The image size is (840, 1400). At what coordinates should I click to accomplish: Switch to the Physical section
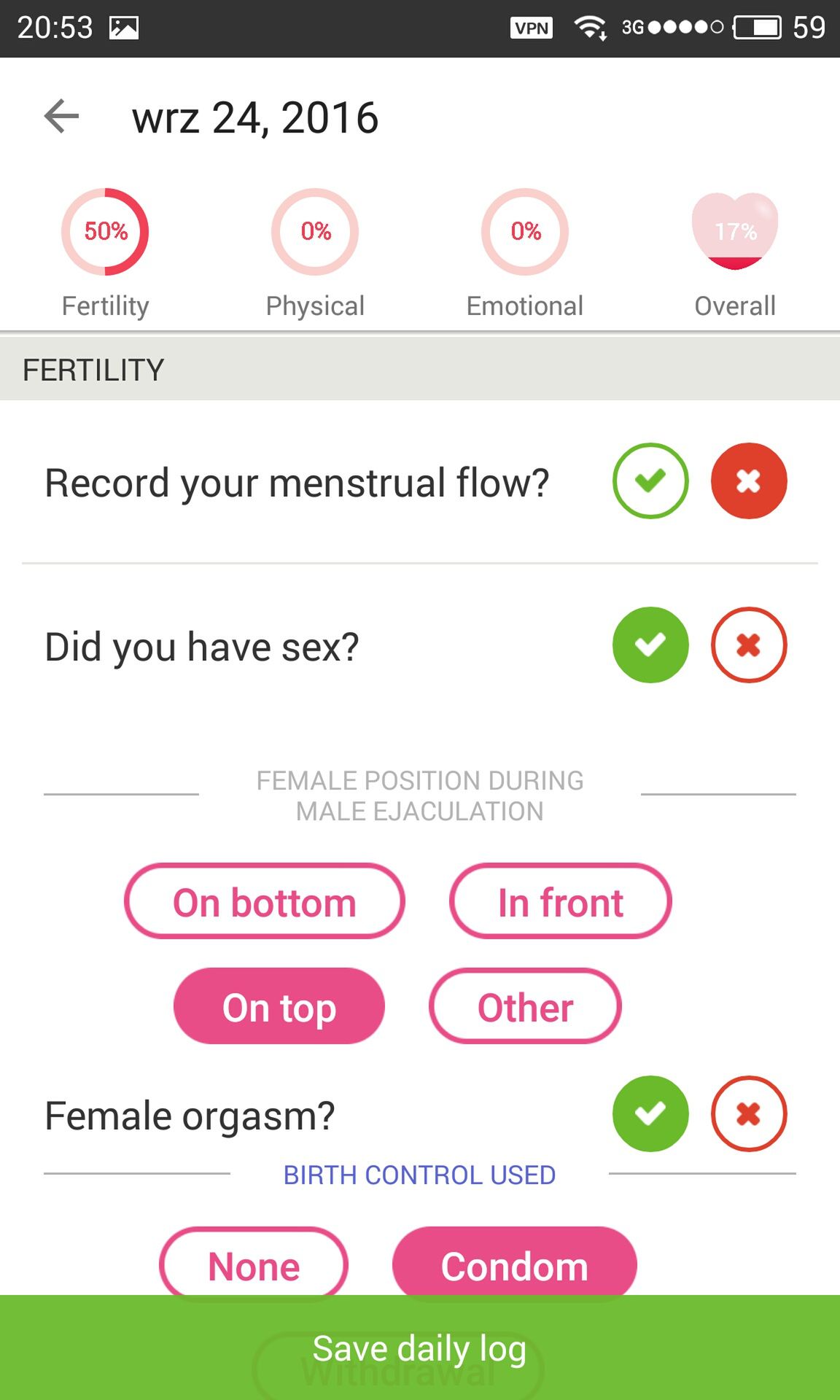[x=315, y=253]
